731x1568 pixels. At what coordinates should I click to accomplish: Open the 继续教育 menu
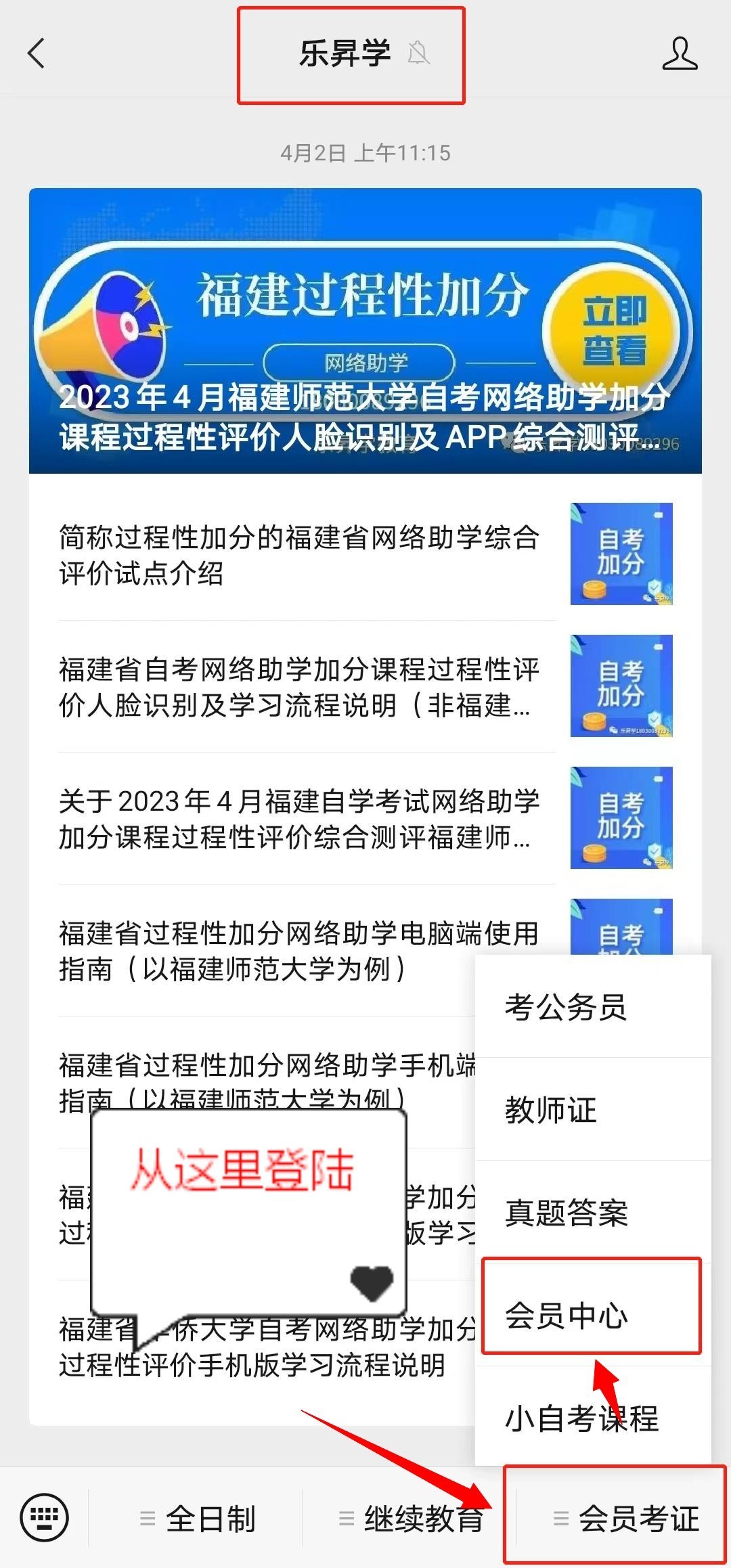coord(409,1519)
